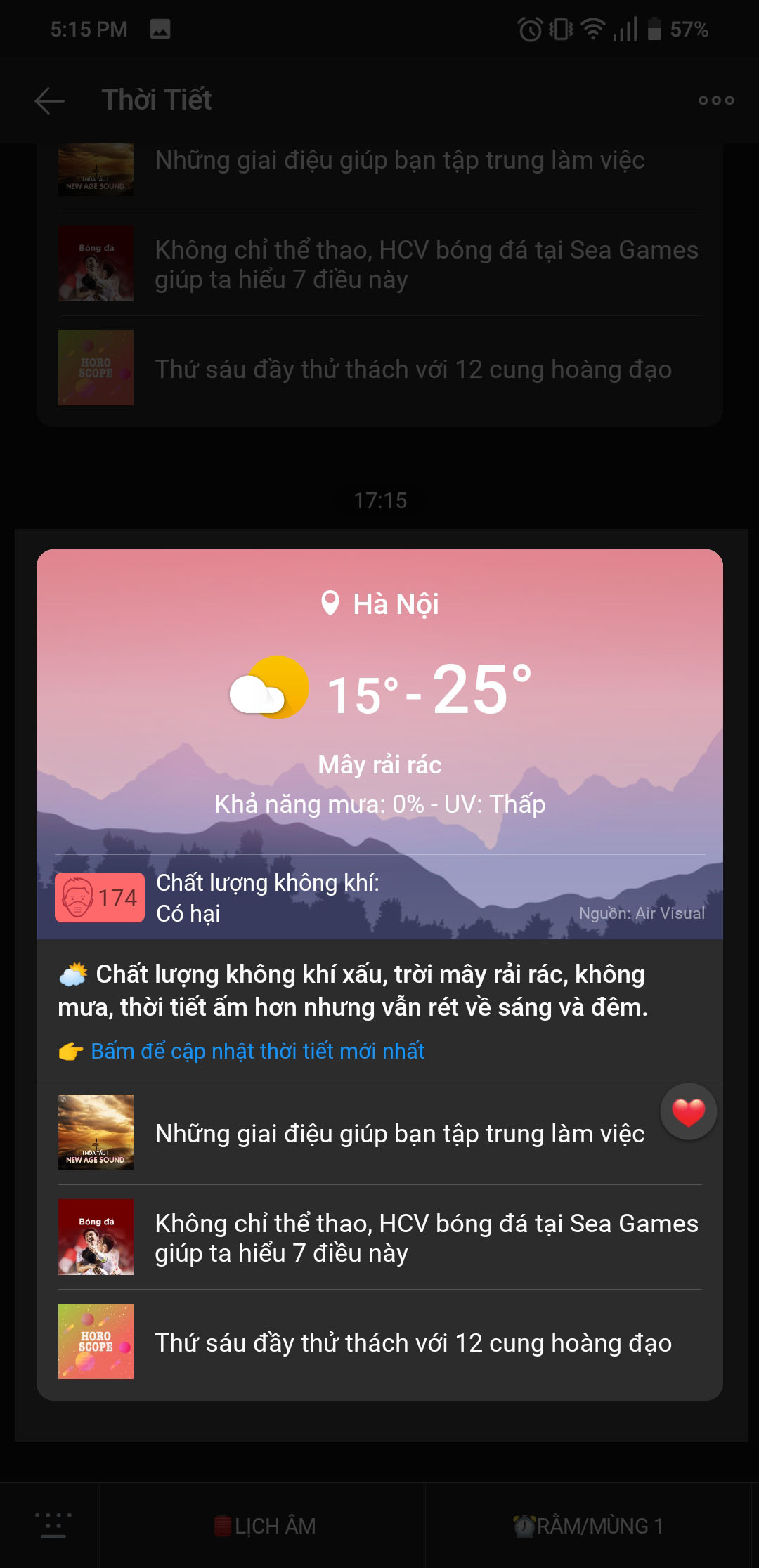
Task: Select the LỊCH ÂM menu option
Action: tap(264, 1526)
